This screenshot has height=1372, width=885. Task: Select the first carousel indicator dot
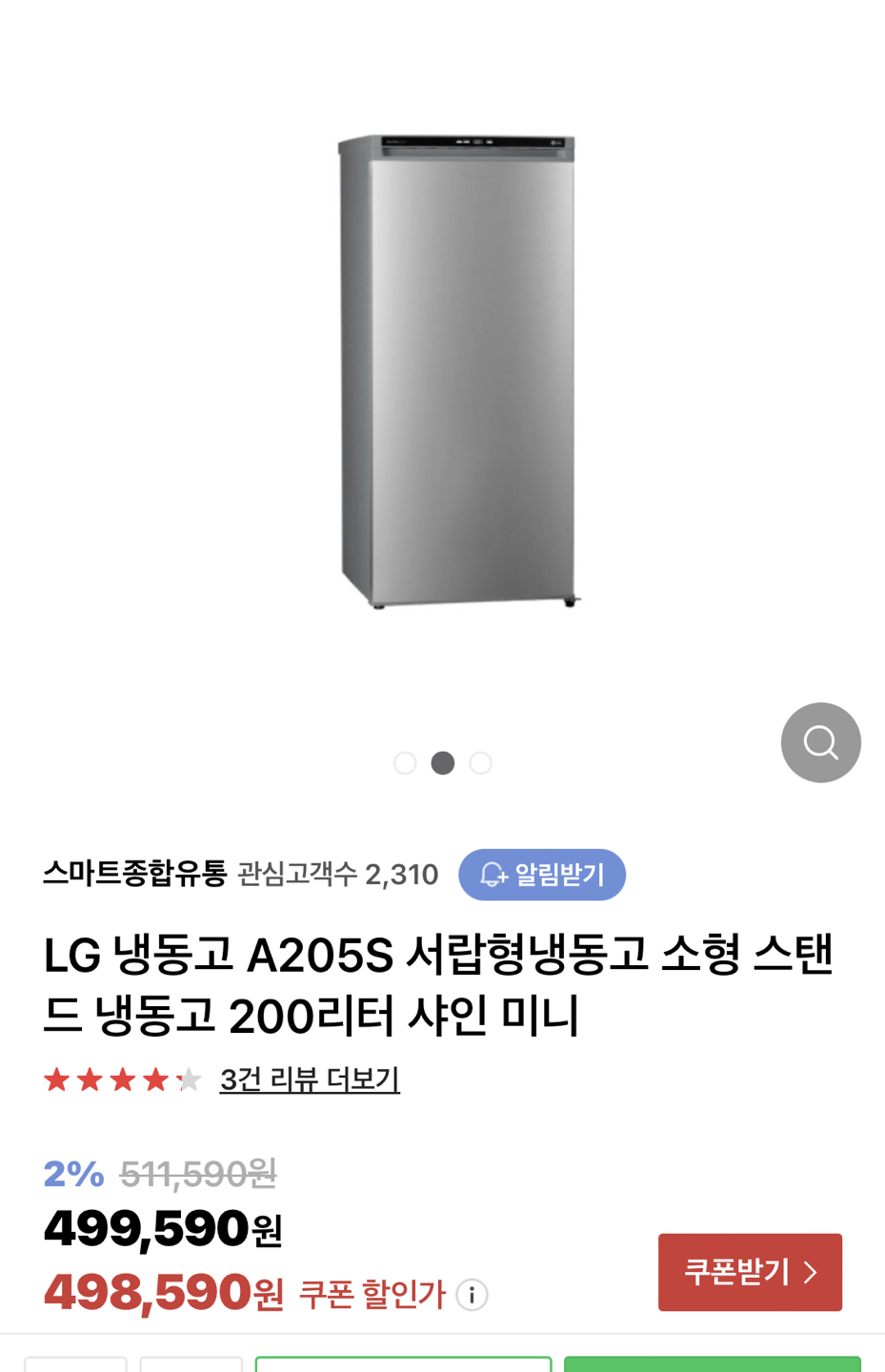tap(404, 761)
